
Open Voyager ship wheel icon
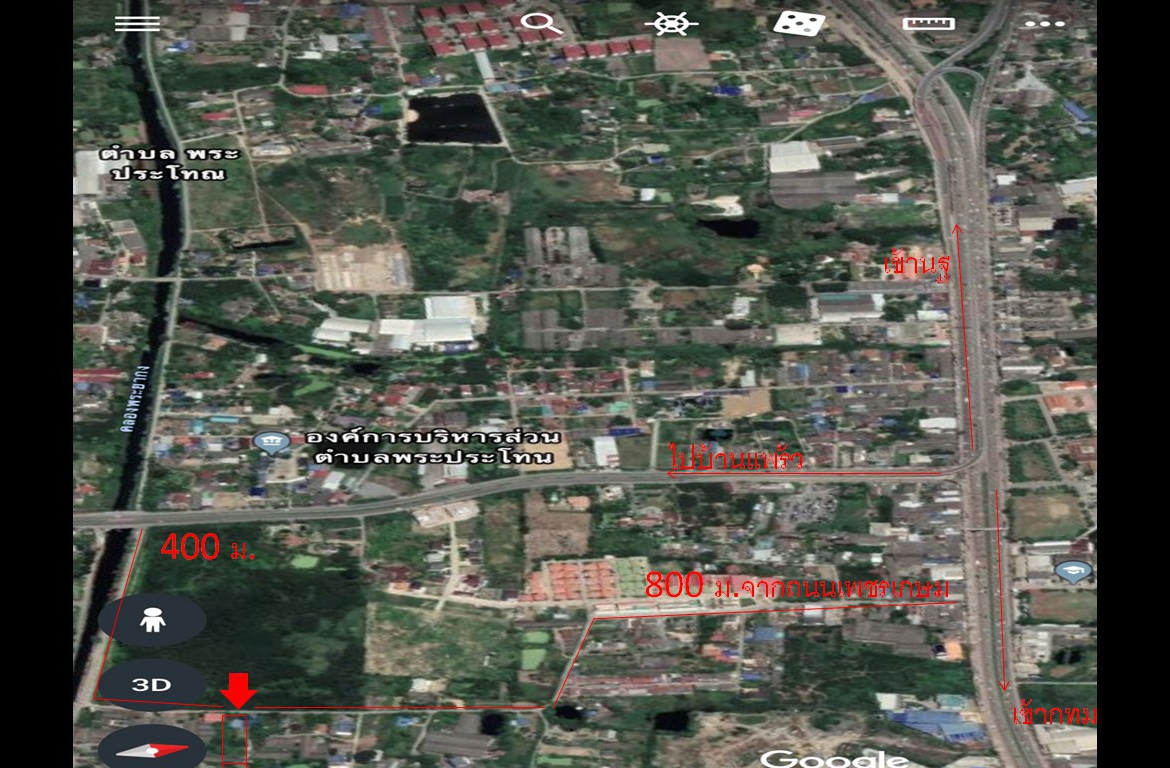671,24
